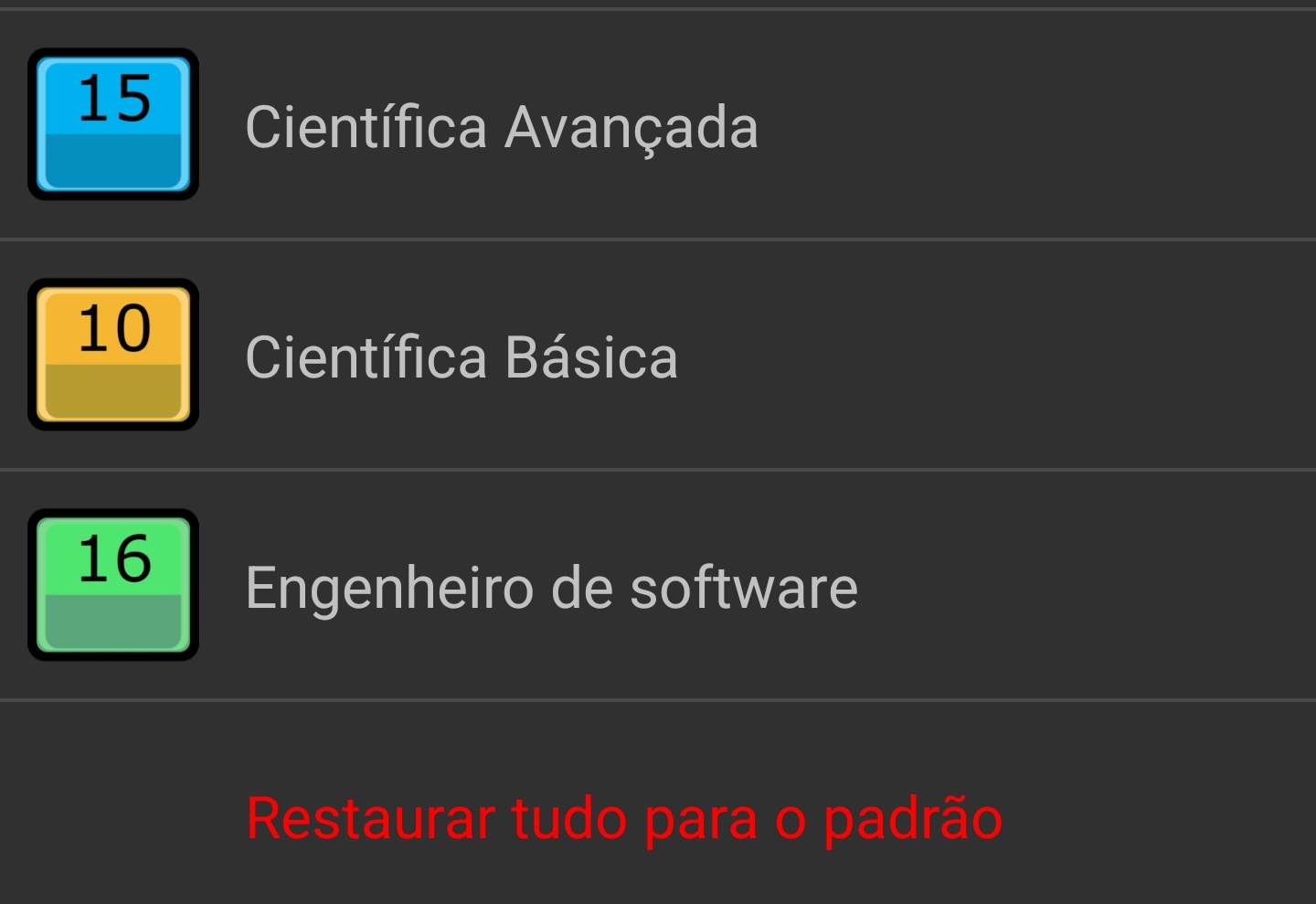Open the Engenheiro de software layout

click(551, 587)
